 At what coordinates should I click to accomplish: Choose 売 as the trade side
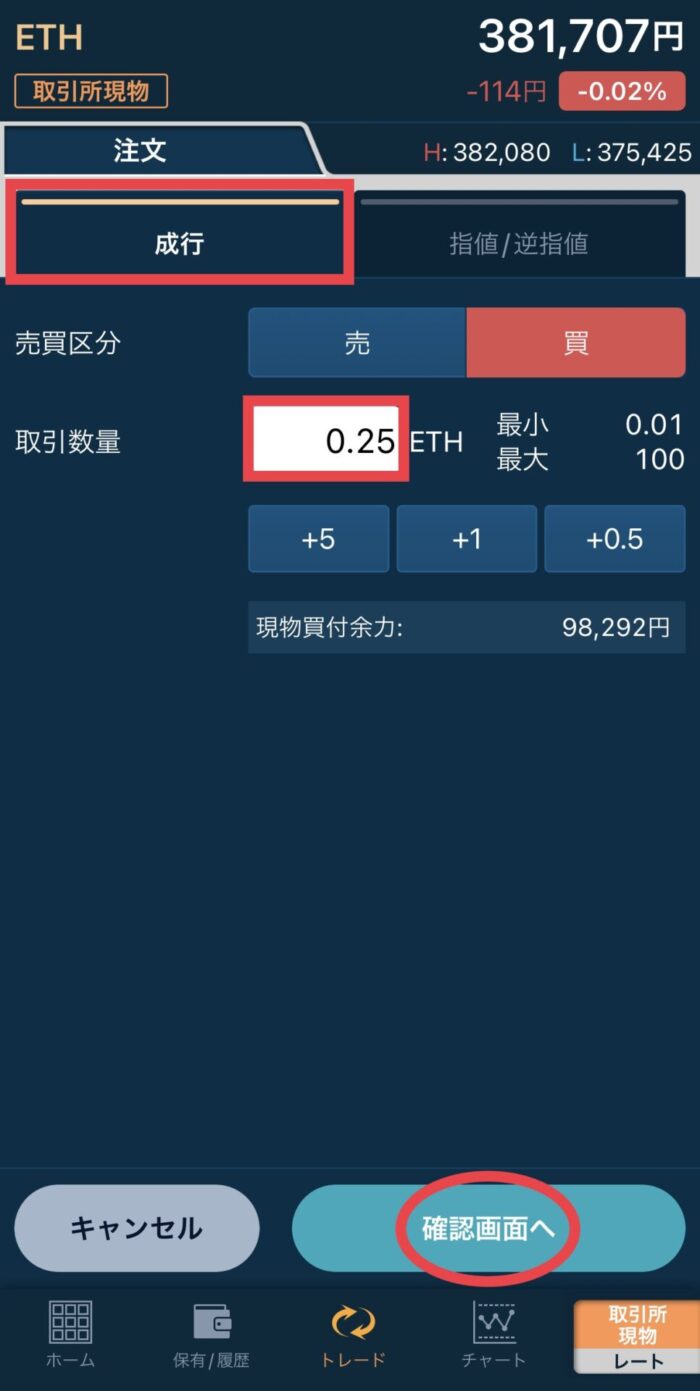click(x=357, y=343)
